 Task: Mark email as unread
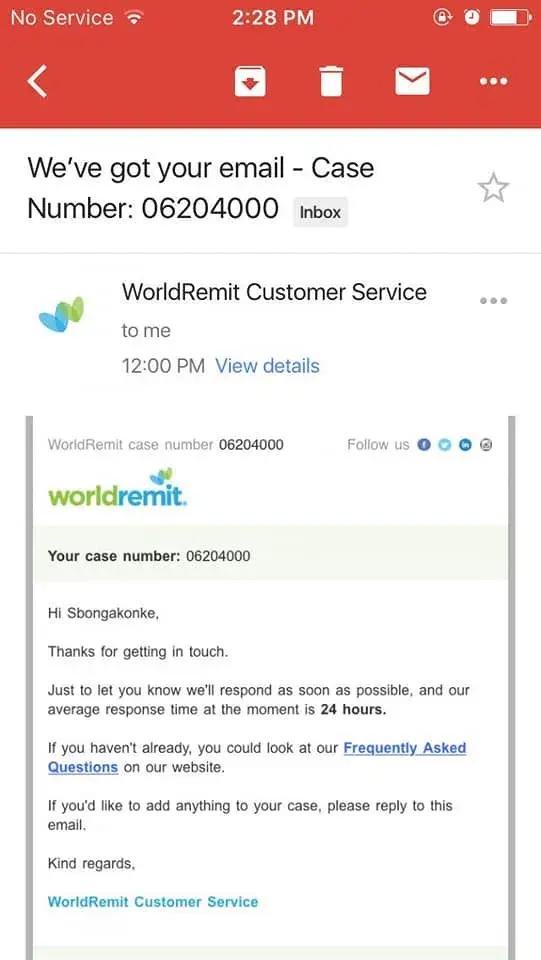point(412,81)
